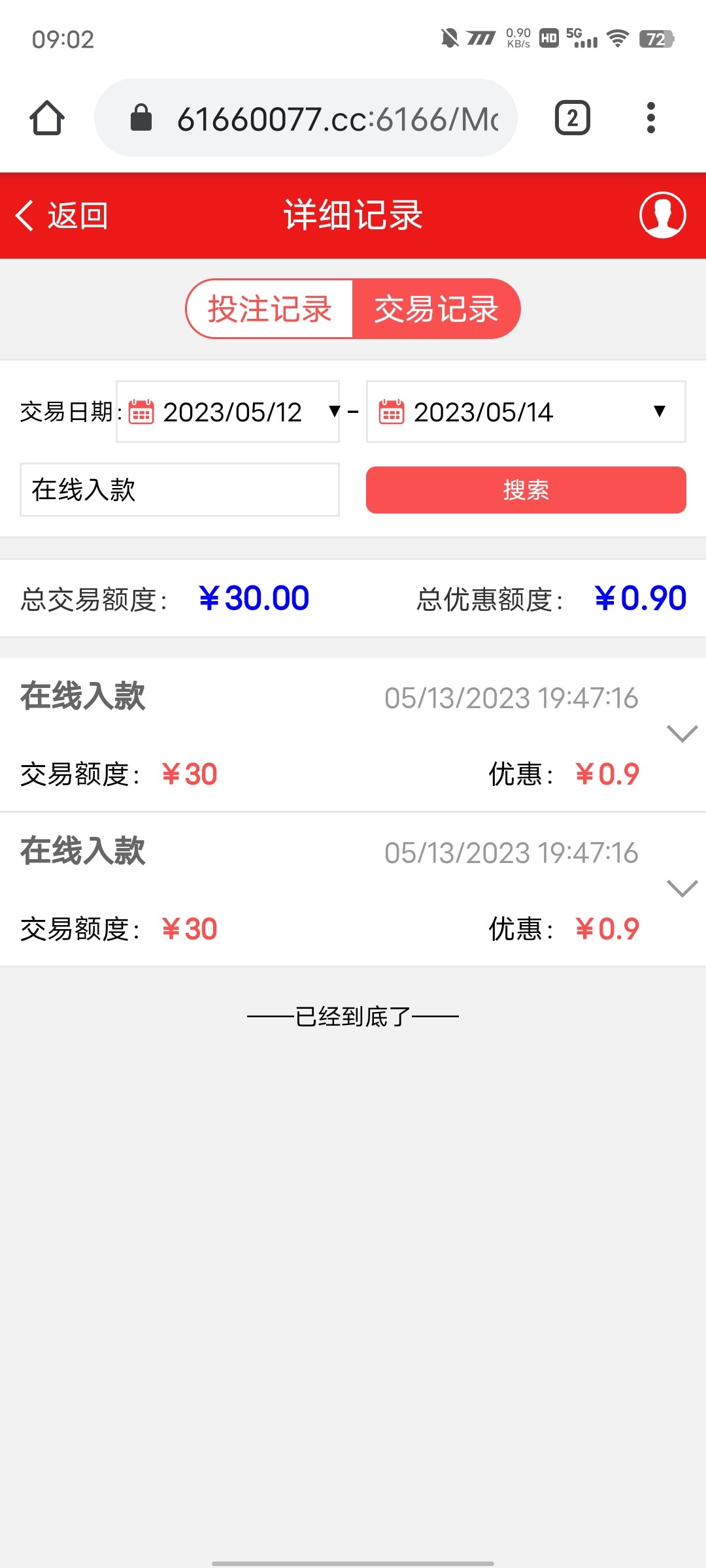Image resolution: width=706 pixels, height=1568 pixels.
Task: Open the end date calendar icon
Action: pos(392,412)
